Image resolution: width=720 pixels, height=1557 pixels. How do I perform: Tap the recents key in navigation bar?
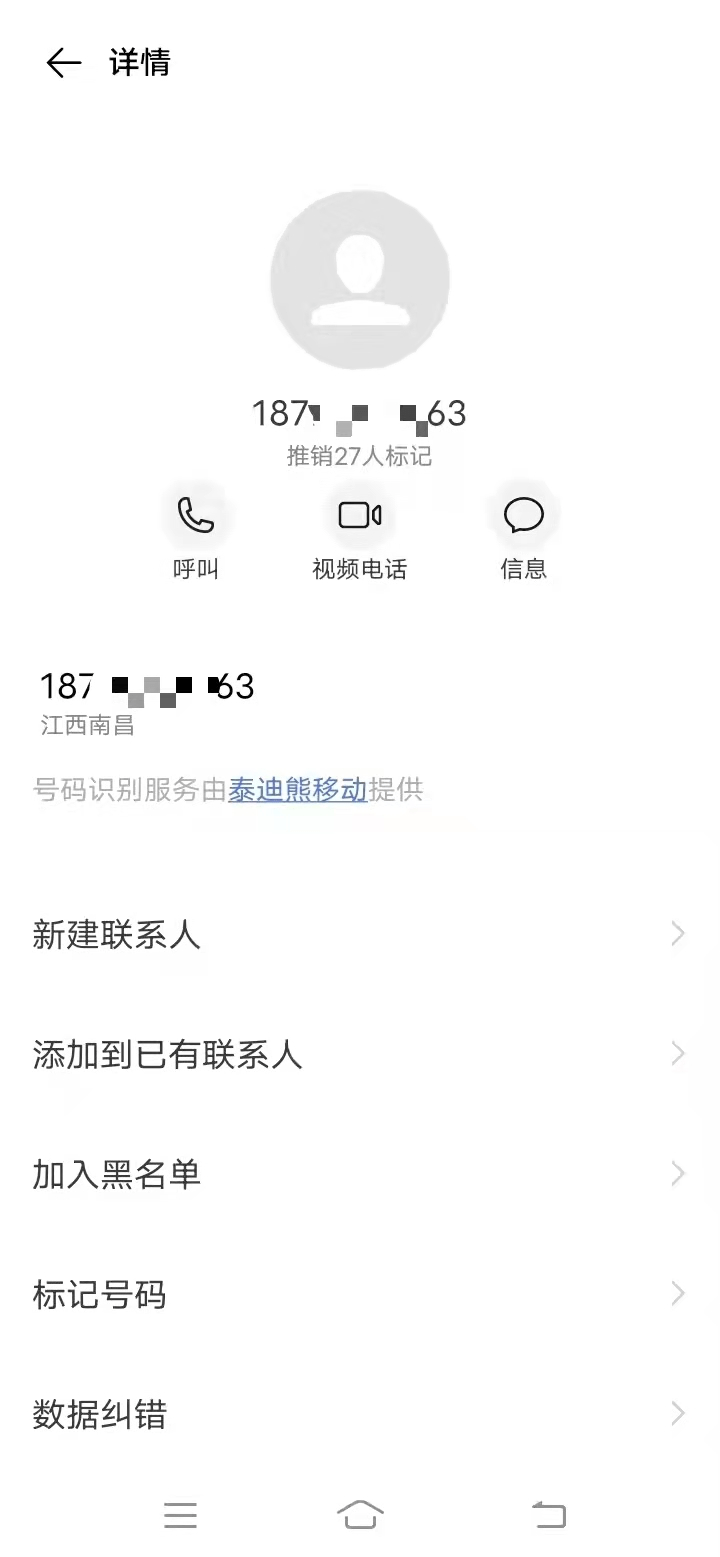(181, 1515)
